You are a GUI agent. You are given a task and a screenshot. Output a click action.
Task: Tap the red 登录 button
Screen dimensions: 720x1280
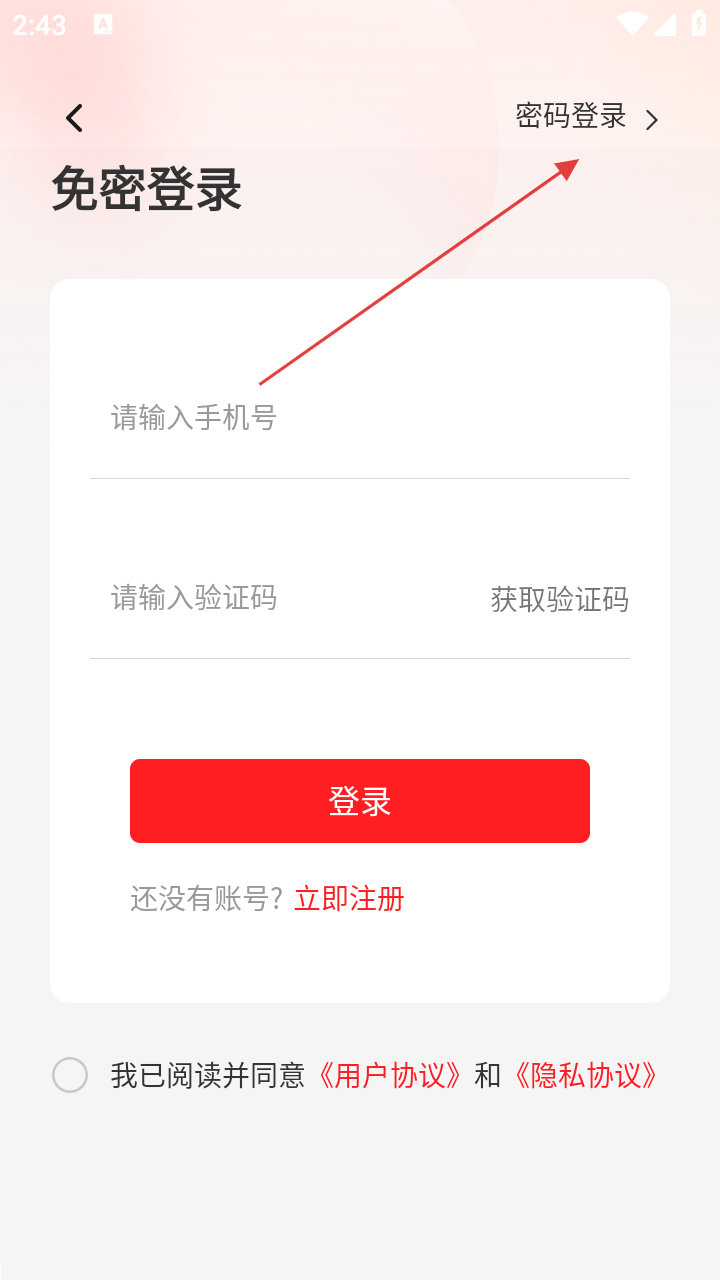[x=360, y=801]
